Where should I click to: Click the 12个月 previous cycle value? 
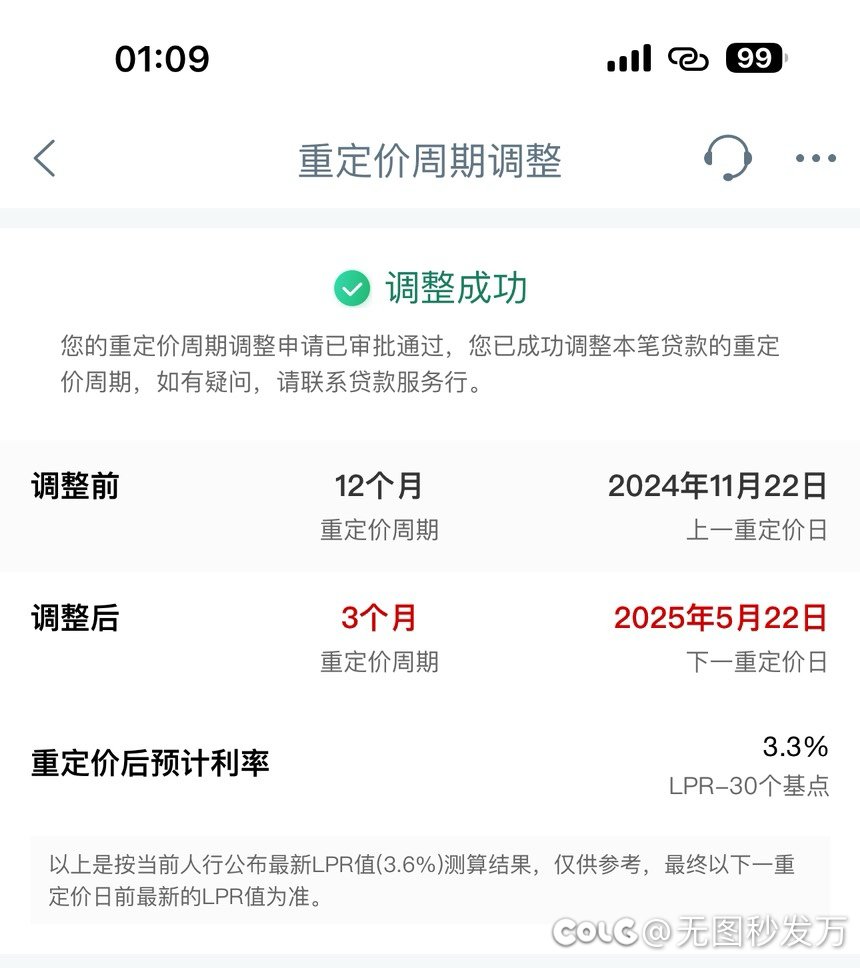click(378, 487)
